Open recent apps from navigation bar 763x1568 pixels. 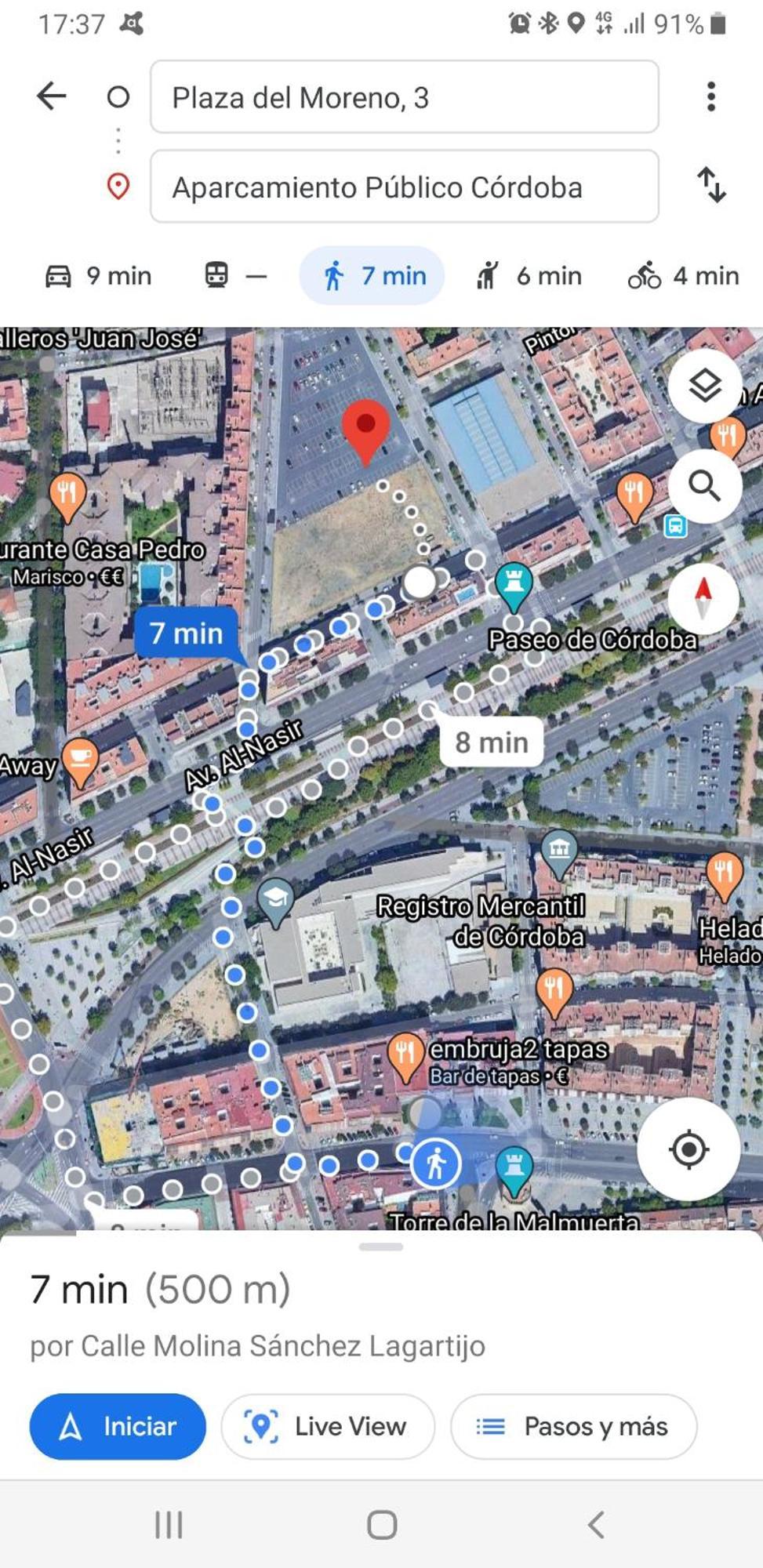169,1525
